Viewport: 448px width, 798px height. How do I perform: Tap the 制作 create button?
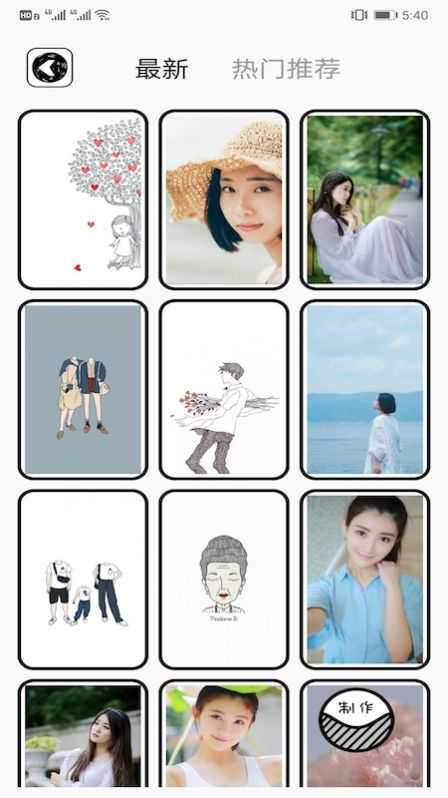pyautogui.click(x=356, y=720)
